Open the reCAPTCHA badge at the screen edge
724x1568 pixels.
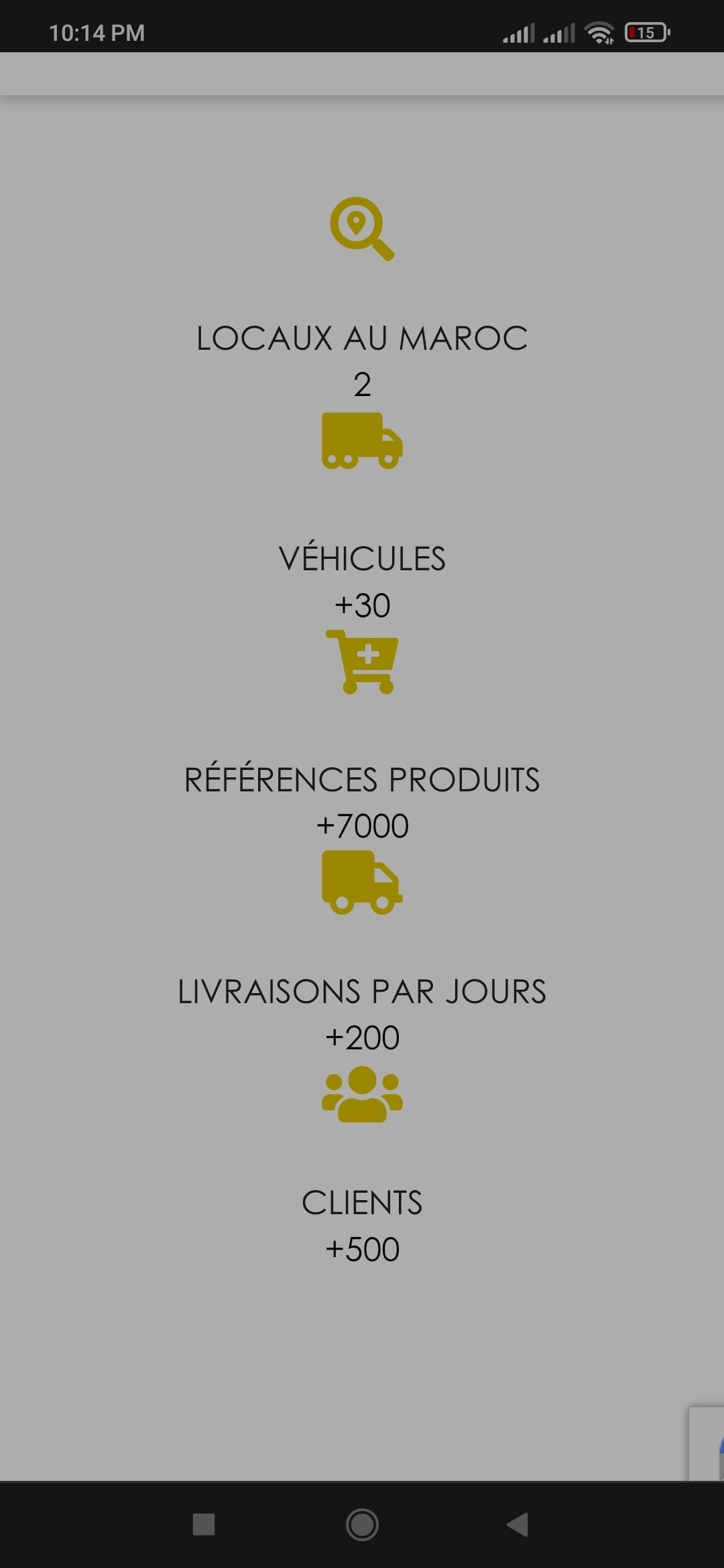[x=707, y=1443]
